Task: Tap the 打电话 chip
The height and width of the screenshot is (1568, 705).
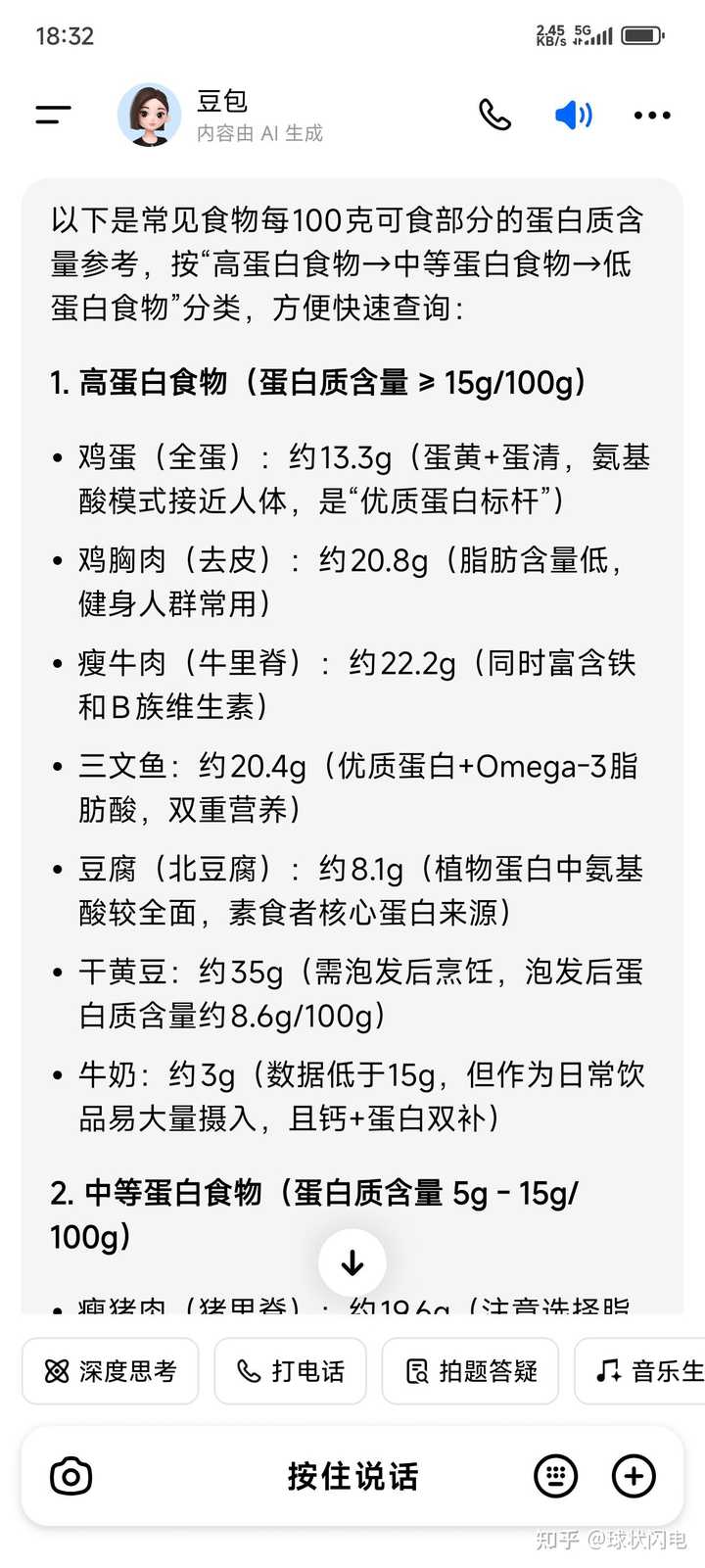Action: (291, 1371)
